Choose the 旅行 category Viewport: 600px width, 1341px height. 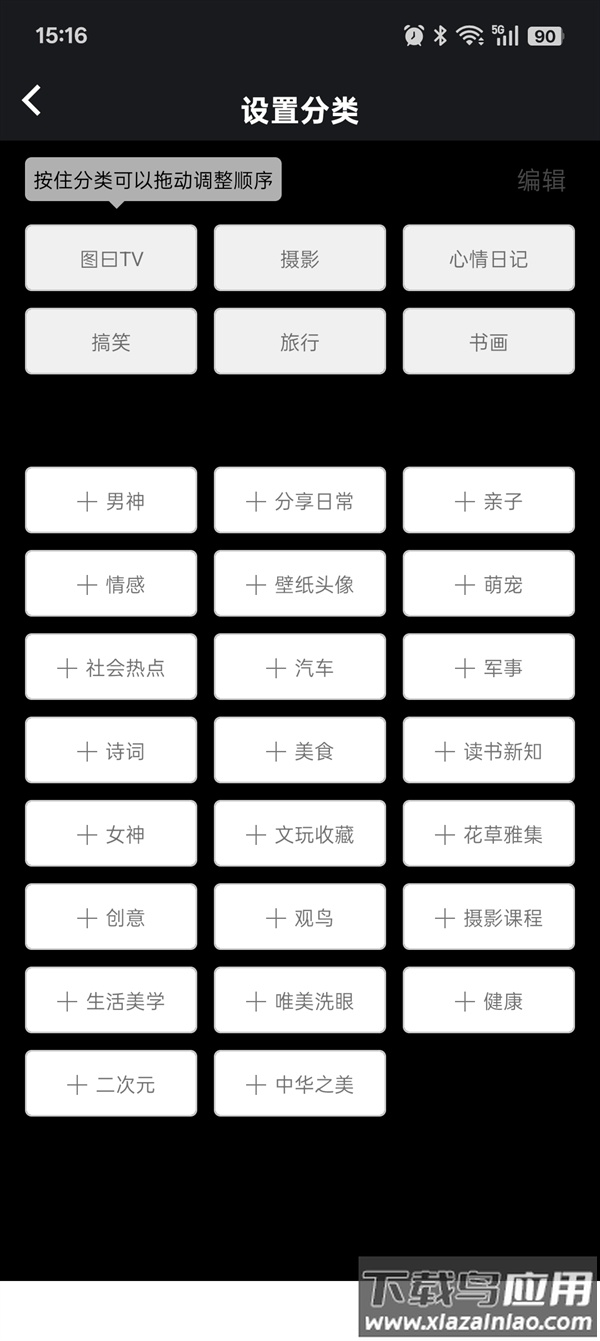point(300,342)
